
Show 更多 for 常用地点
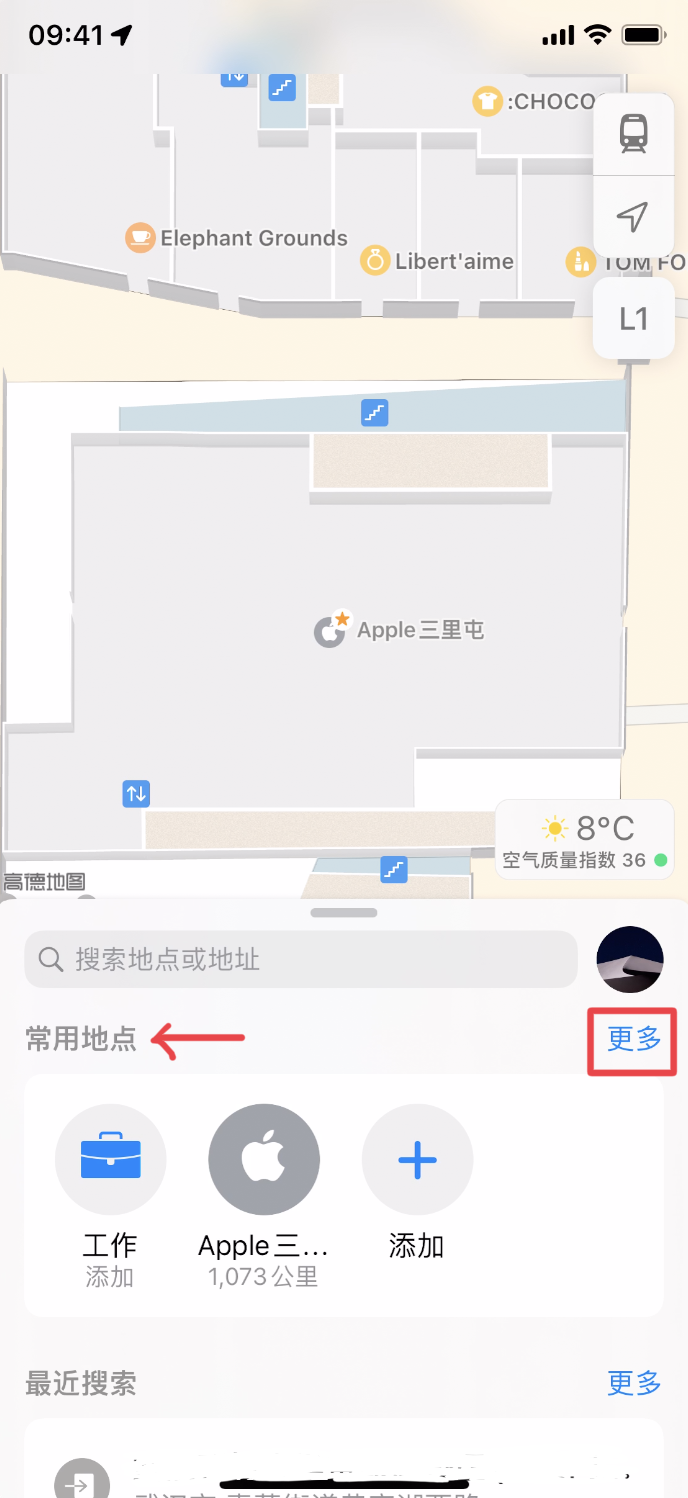634,1040
